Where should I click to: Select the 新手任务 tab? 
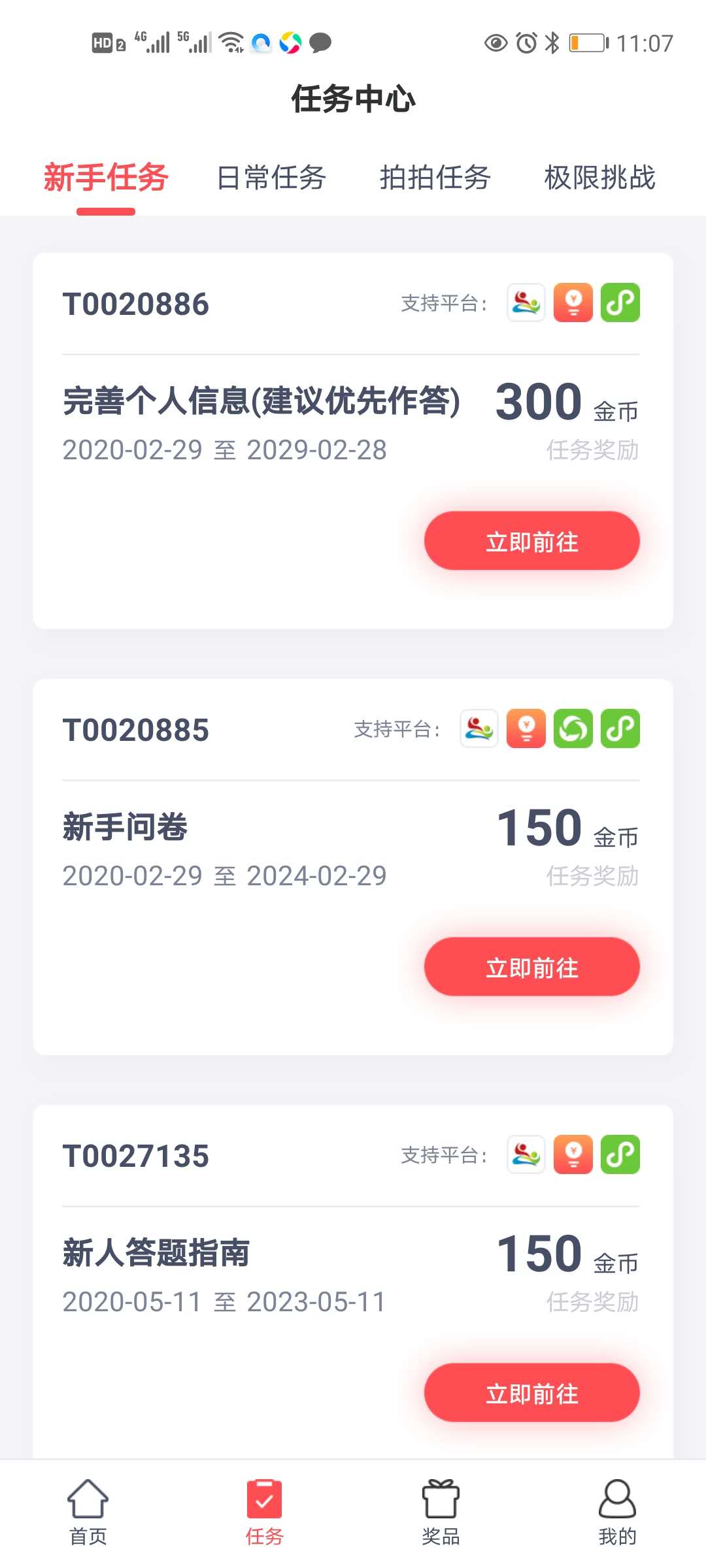106,178
